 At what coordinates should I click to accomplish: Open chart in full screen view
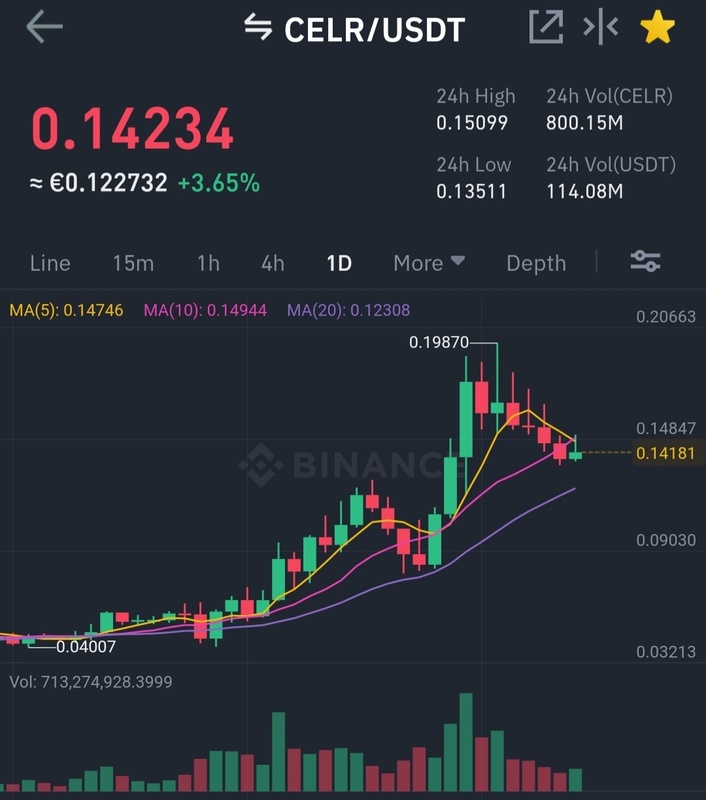coord(546,28)
